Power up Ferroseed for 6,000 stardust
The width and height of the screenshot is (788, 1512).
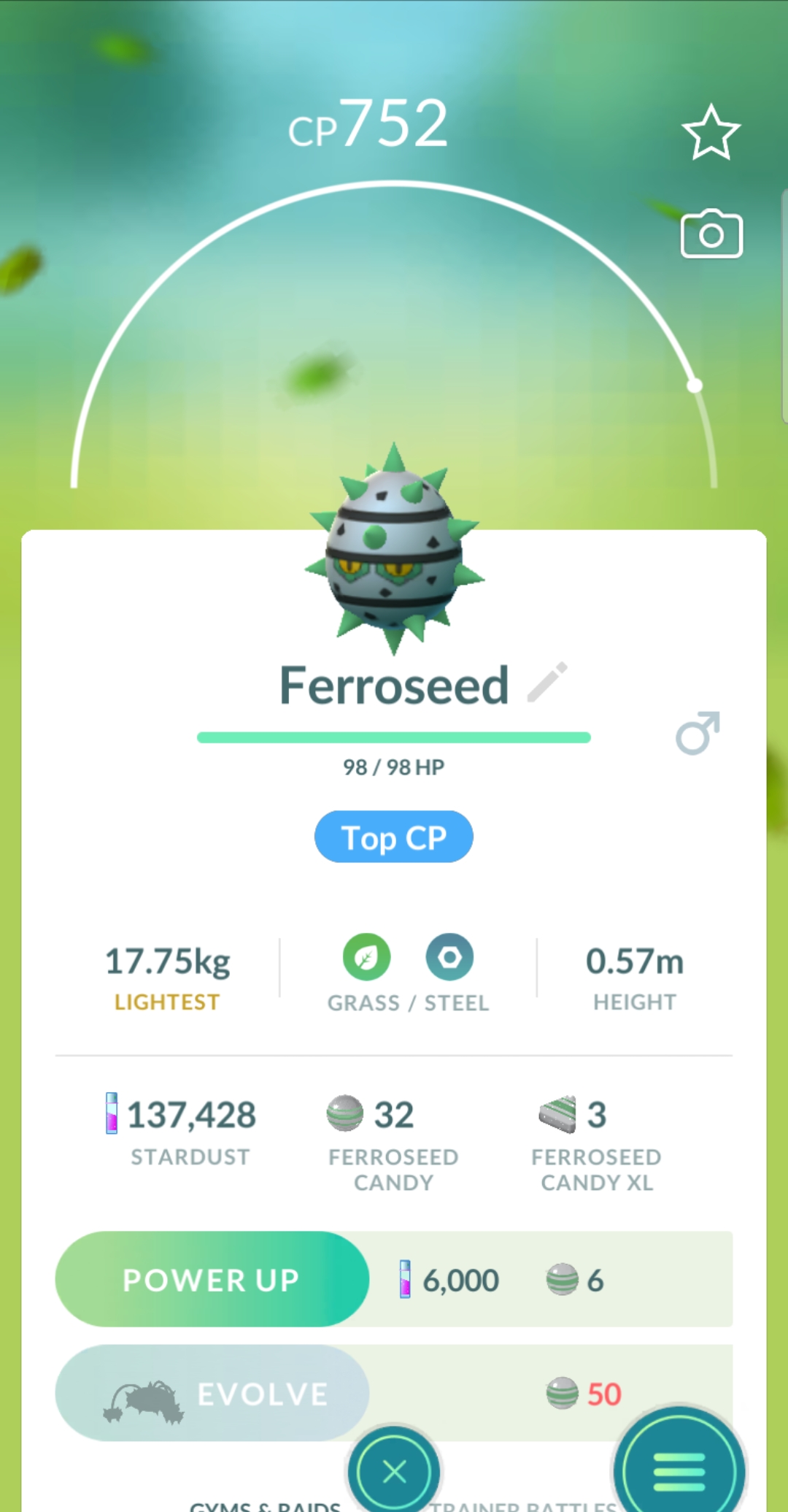[212, 1279]
